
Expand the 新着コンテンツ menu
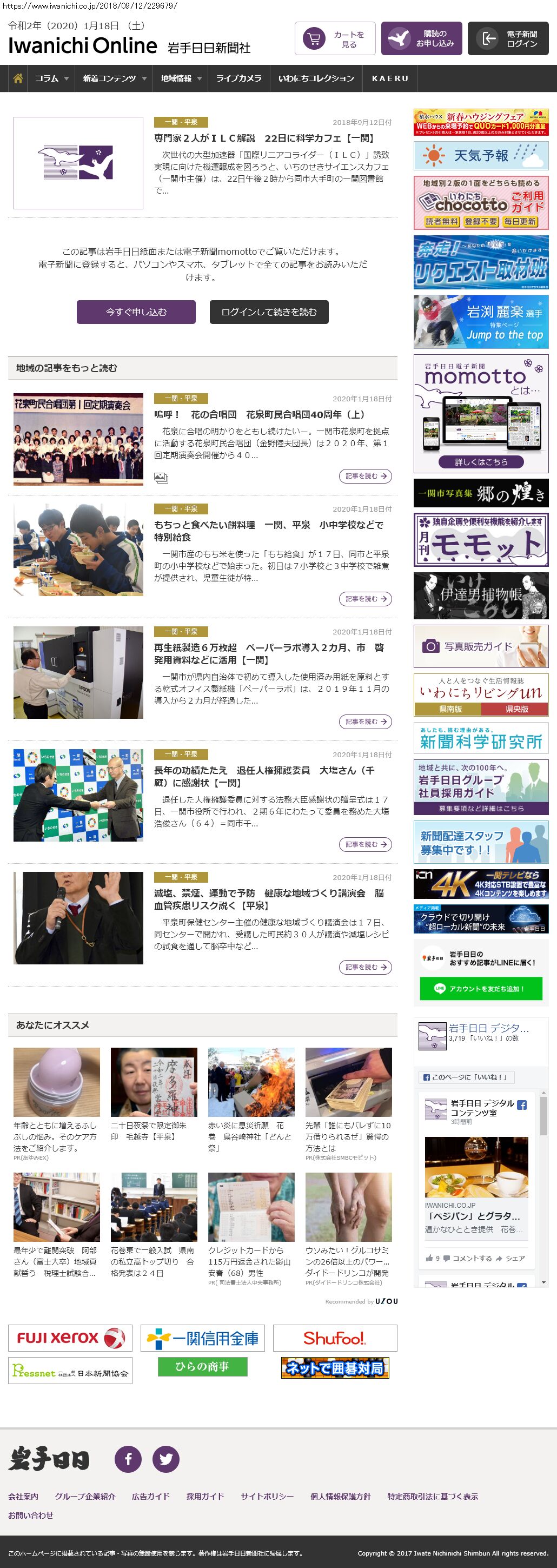pos(115,78)
